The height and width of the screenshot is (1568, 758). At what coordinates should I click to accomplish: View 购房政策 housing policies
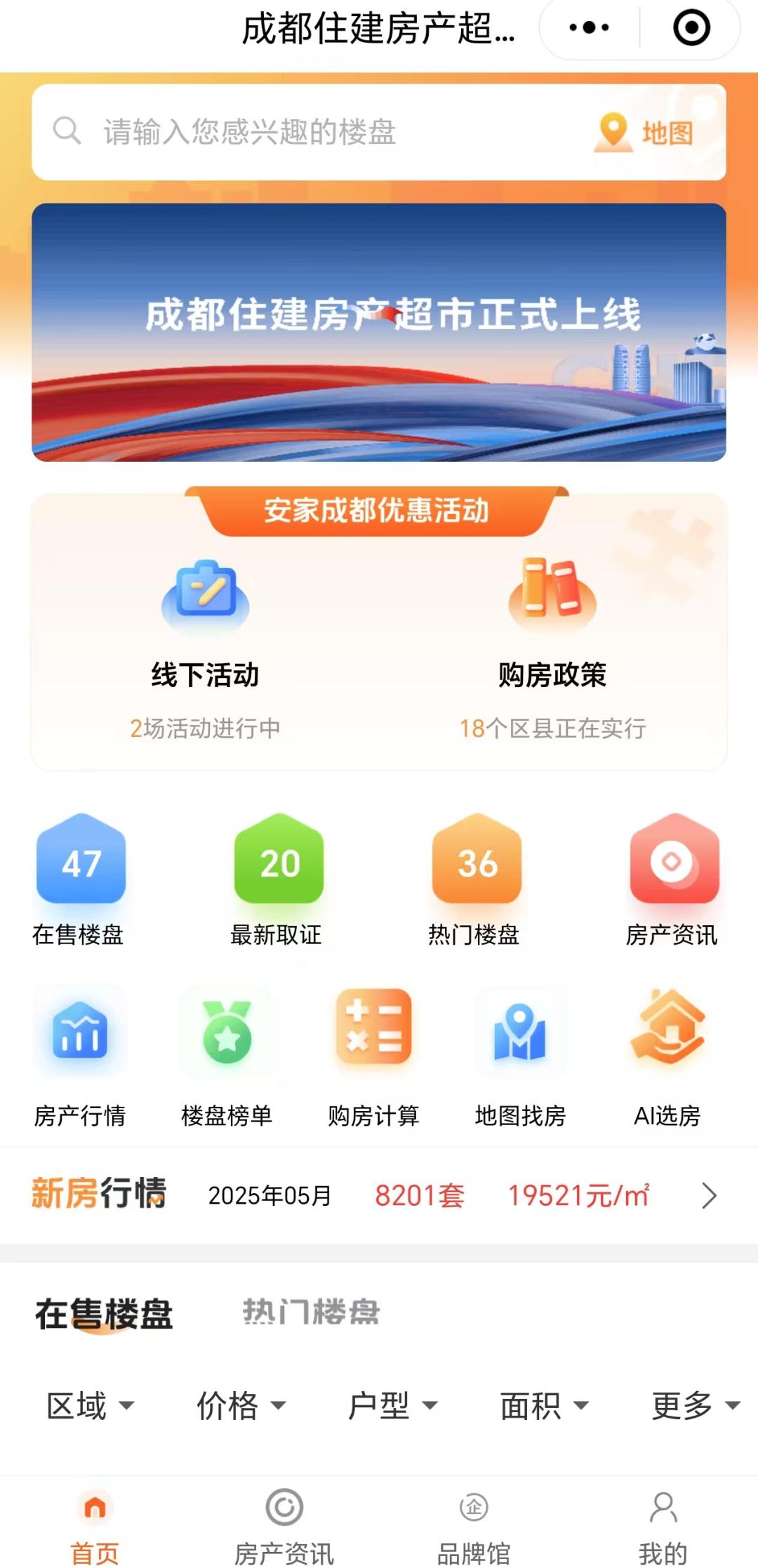(x=552, y=646)
